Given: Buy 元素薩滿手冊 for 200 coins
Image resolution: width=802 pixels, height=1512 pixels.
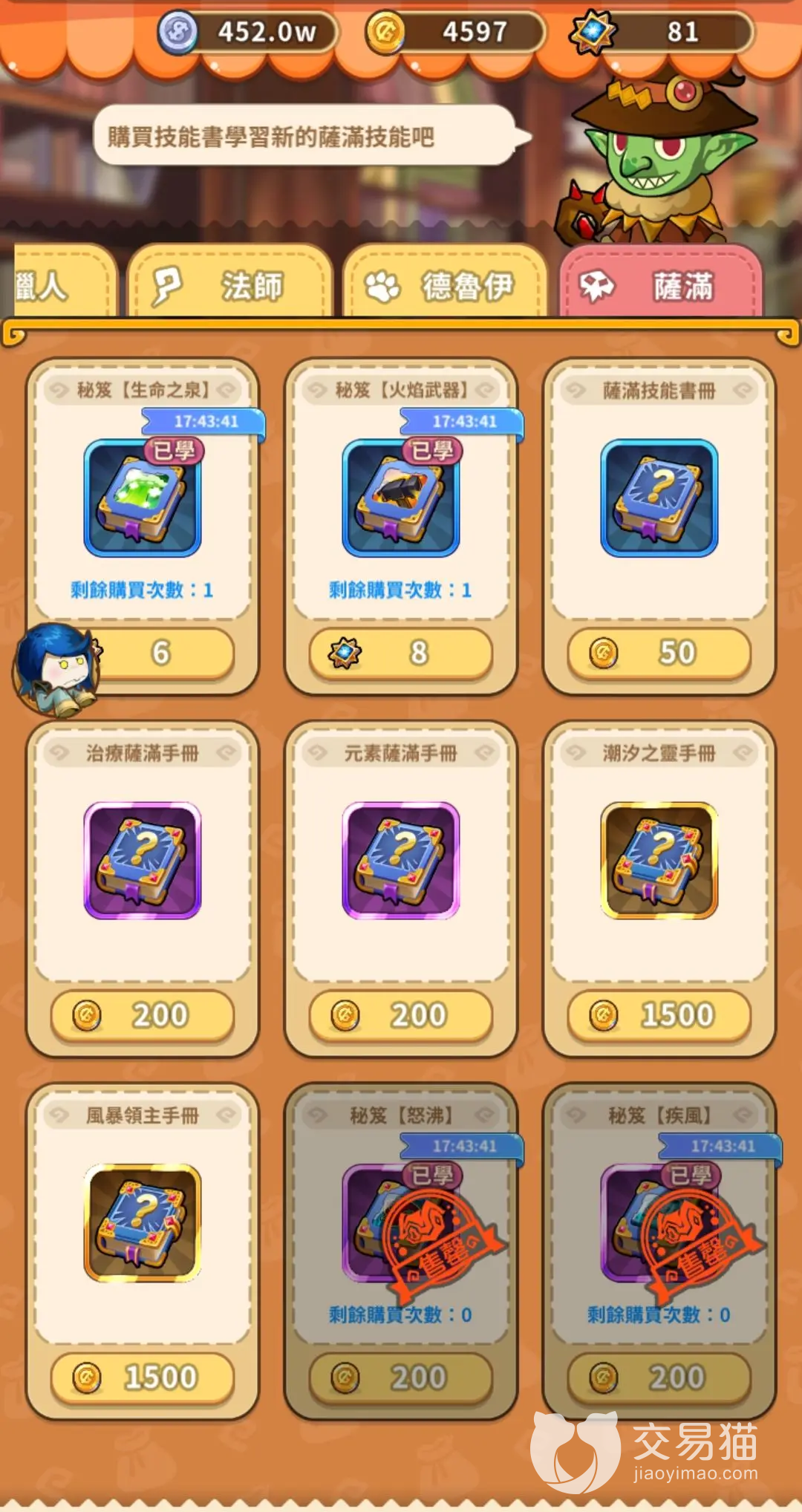Looking at the screenshot, I should tap(401, 1015).
